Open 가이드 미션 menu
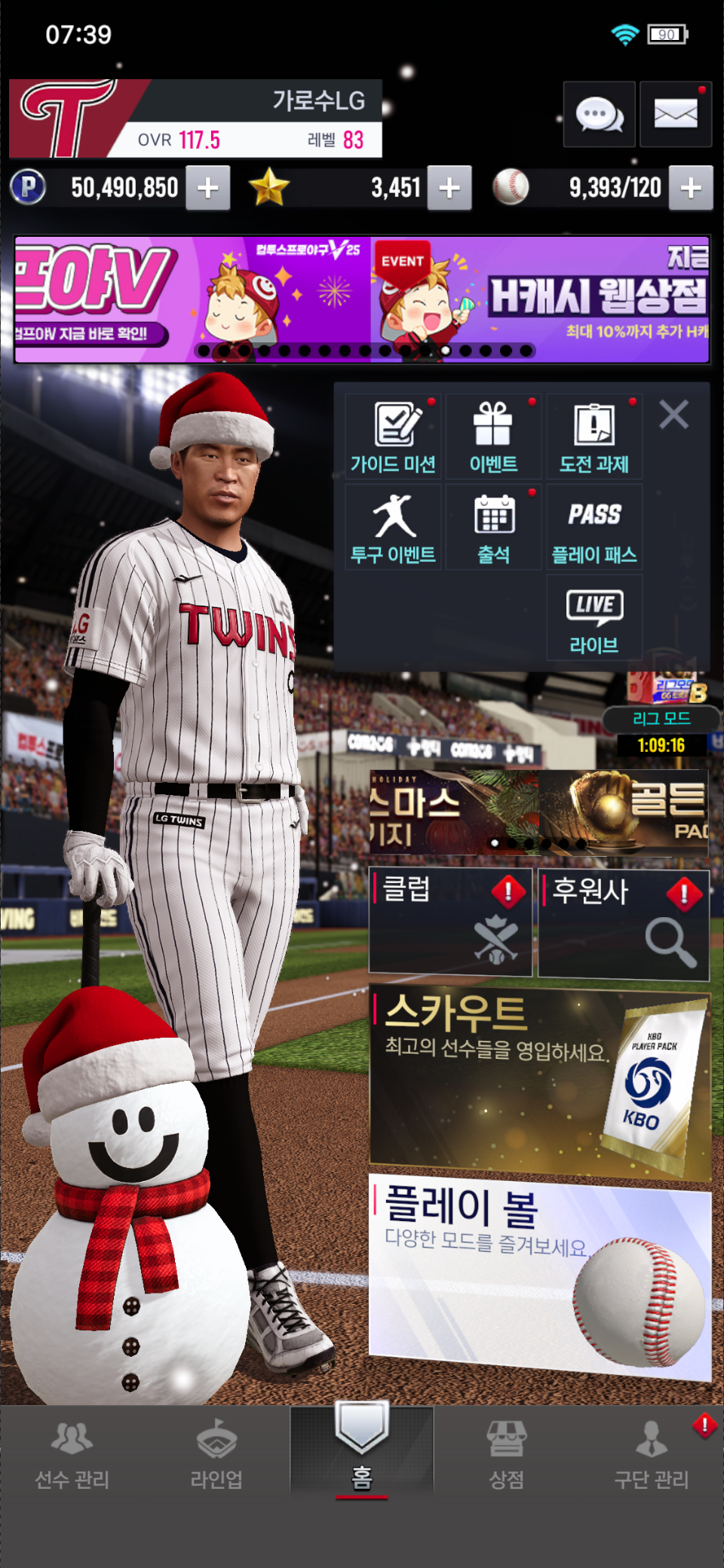 click(393, 437)
